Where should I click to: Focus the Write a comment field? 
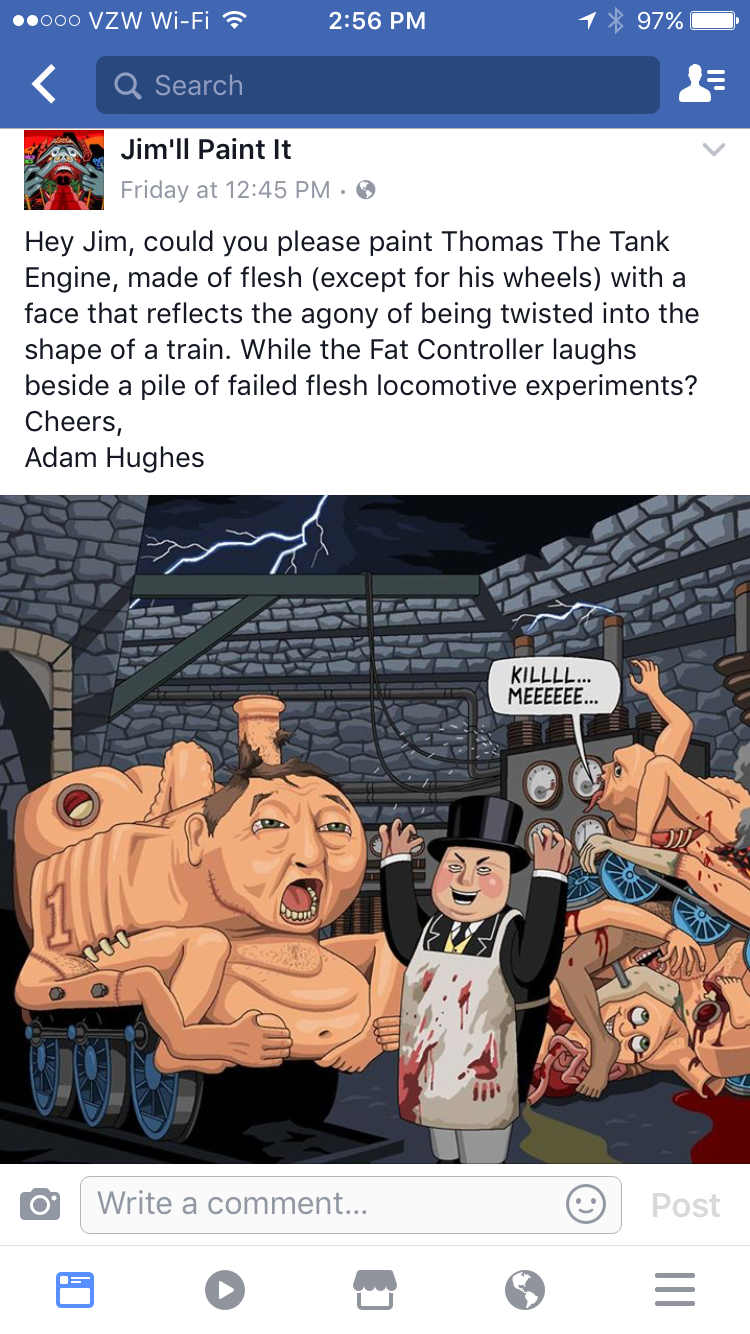(320, 1204)
